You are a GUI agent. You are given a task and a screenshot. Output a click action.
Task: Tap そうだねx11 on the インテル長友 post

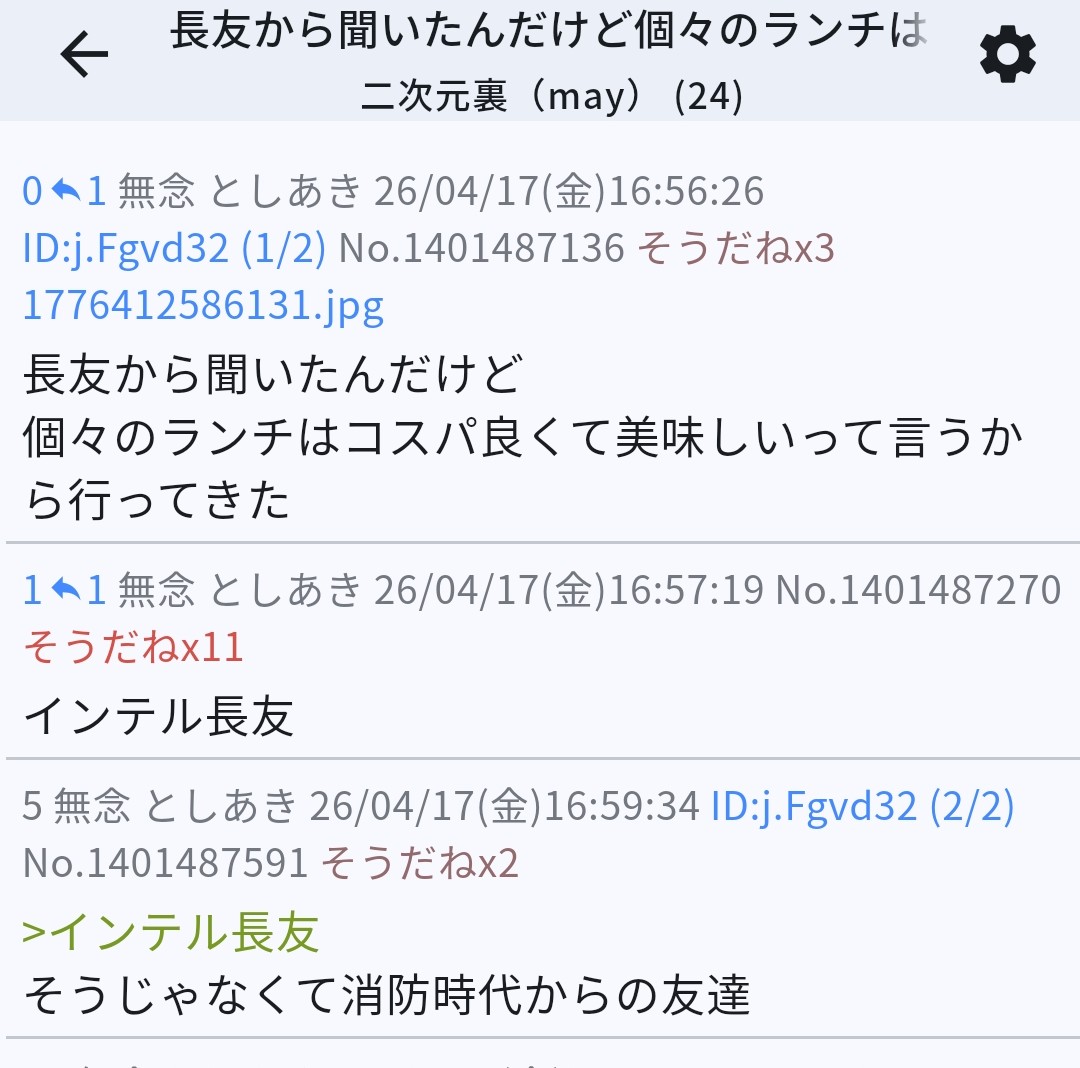pos(133,648)
